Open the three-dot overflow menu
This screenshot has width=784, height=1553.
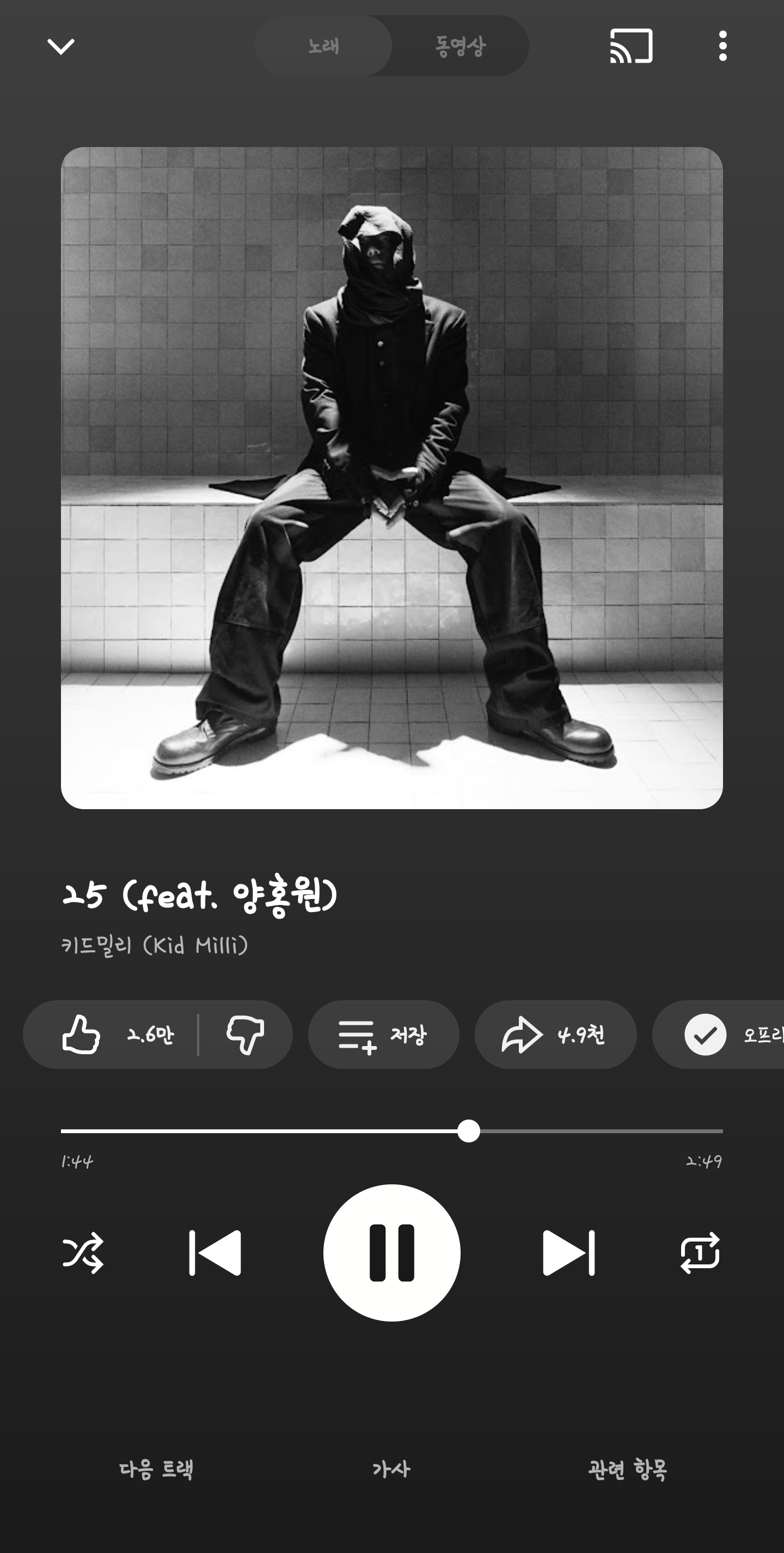click(722, 46)
